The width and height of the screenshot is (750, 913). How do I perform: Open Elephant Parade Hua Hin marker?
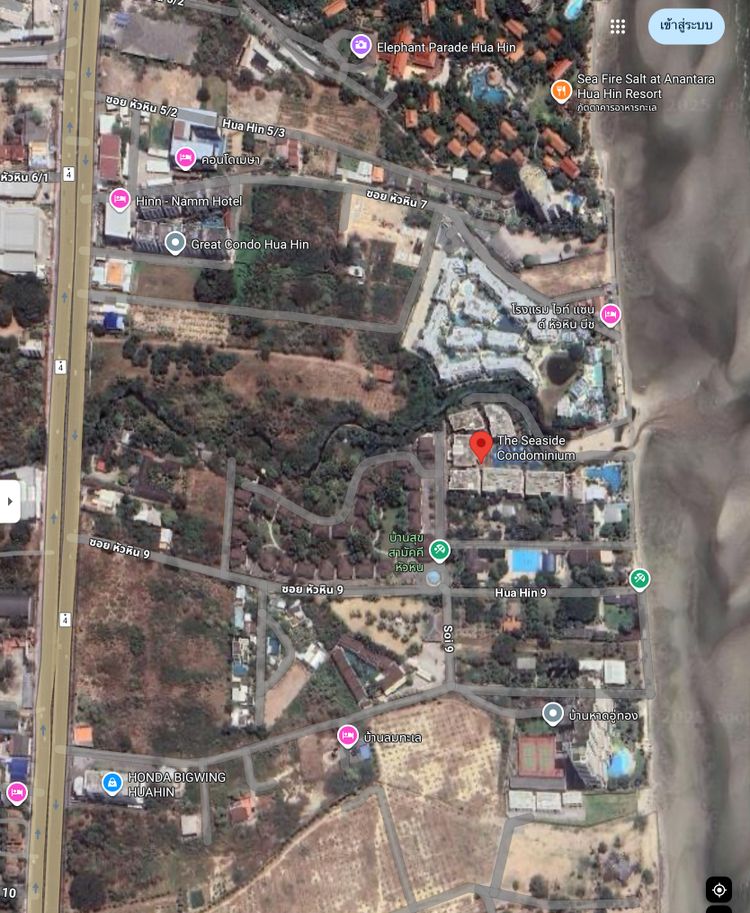[360, 45]
